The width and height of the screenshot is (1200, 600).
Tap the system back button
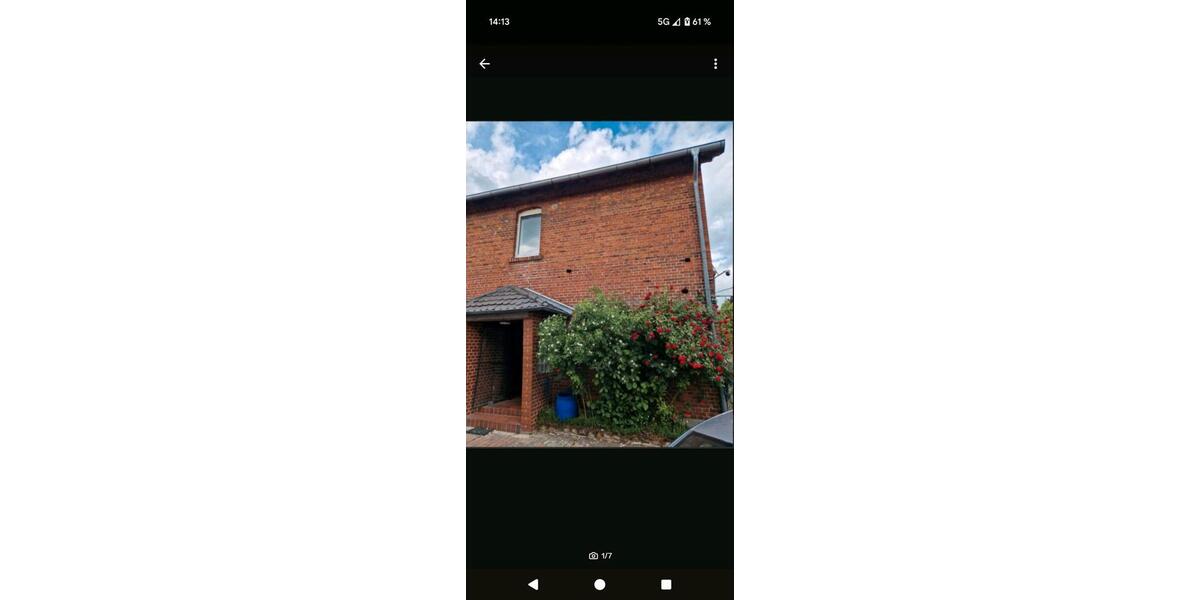click(x=533, y=584)
